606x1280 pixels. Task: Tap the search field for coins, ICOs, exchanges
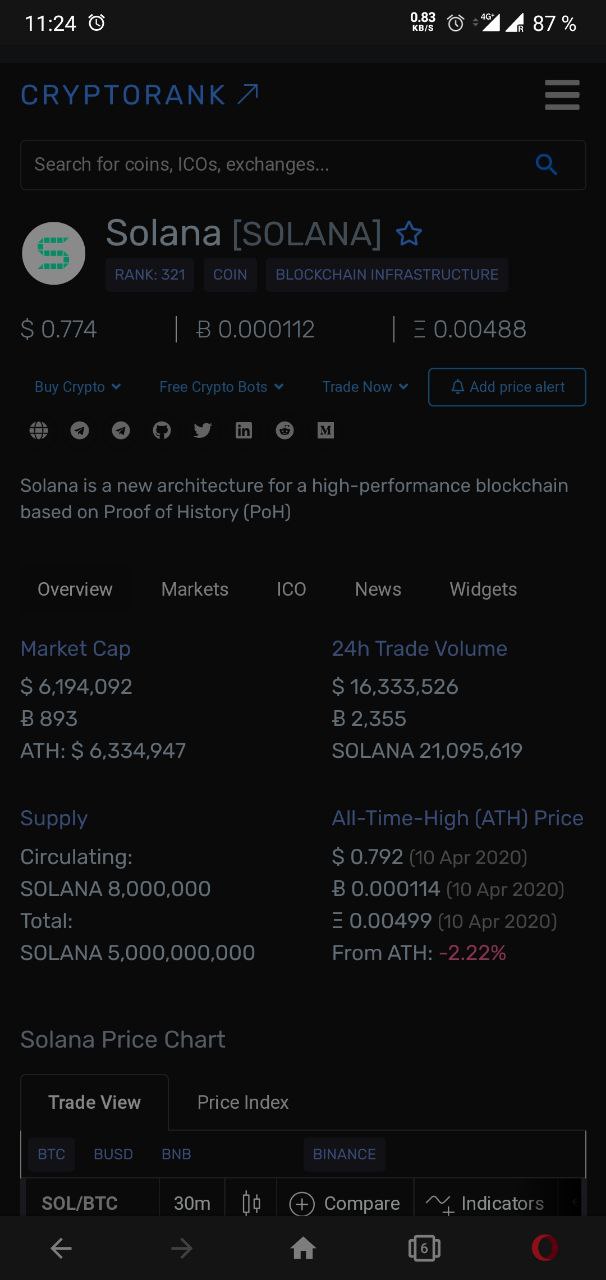pyautogui.click(x=303, y=165)
